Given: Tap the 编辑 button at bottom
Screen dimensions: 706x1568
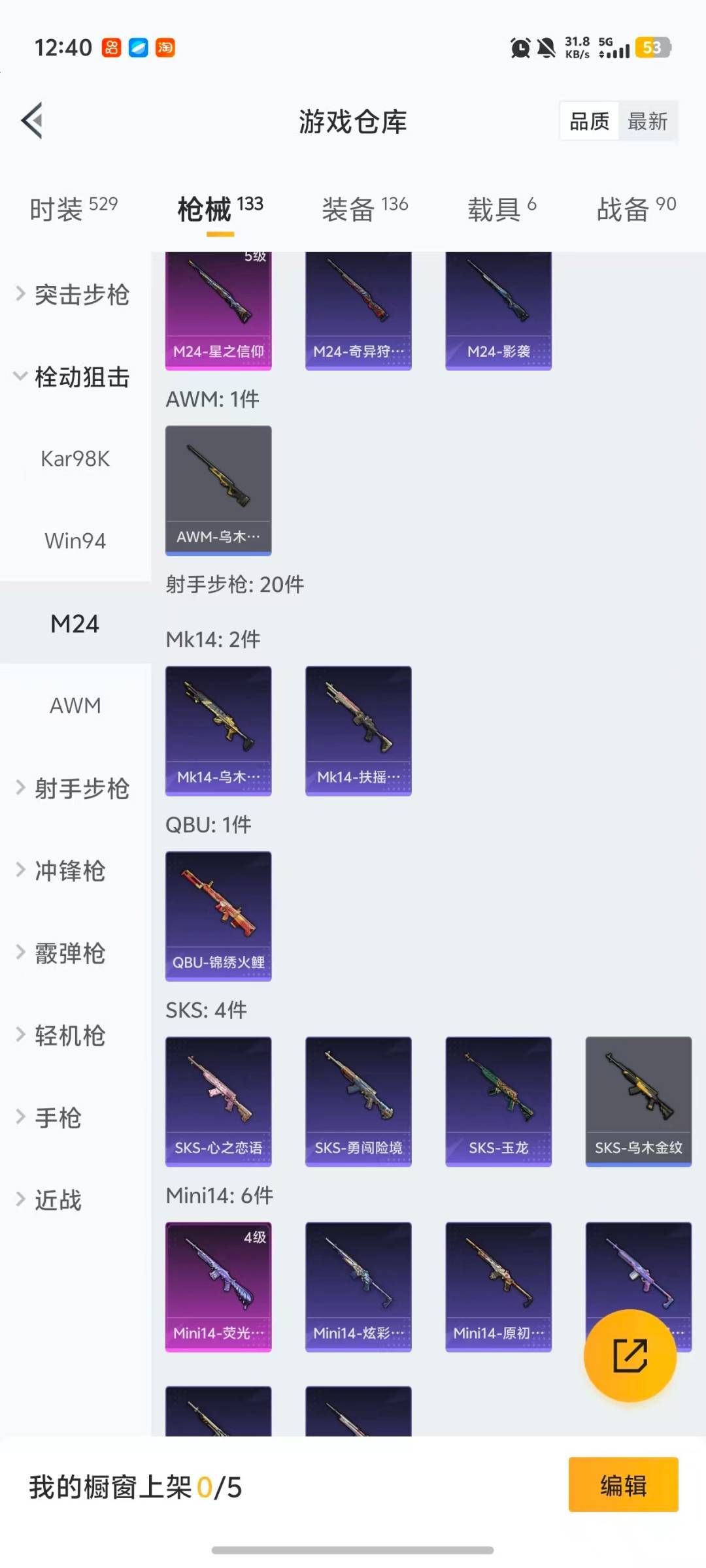Looking at the screenshot, I should (623, 1484).
